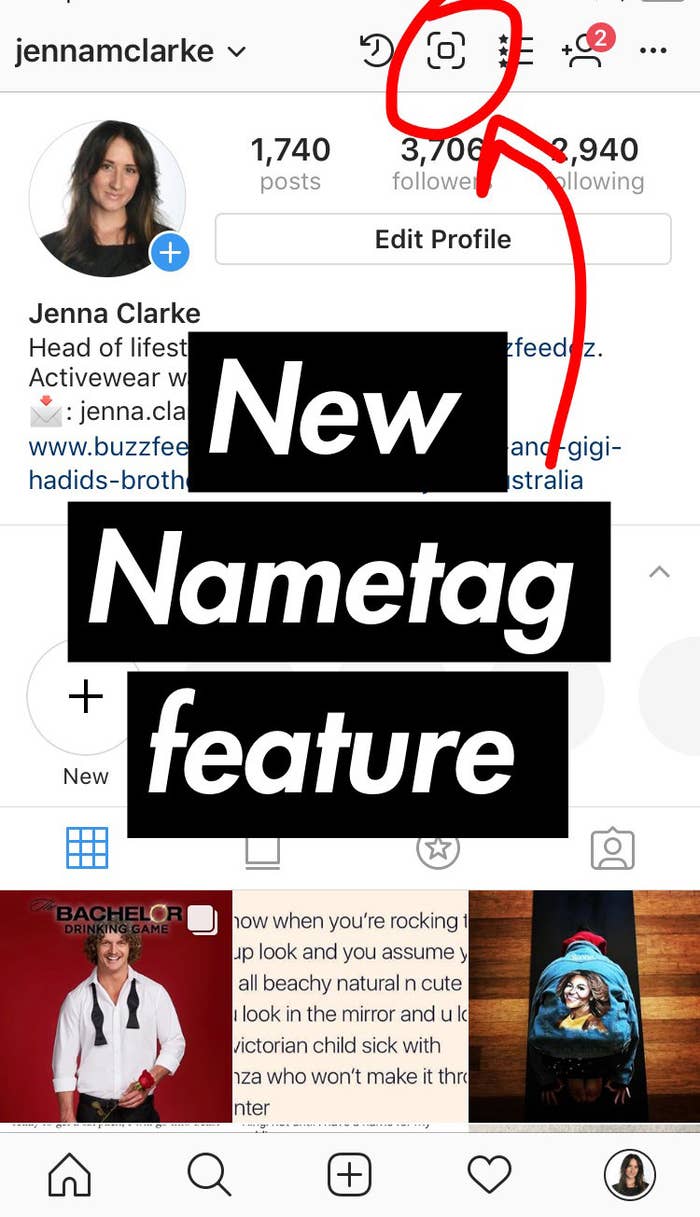The width and height of the screenshot is (700, 1217).
Task: Switch to the tagged photos tab
Action: coord(612,850)
